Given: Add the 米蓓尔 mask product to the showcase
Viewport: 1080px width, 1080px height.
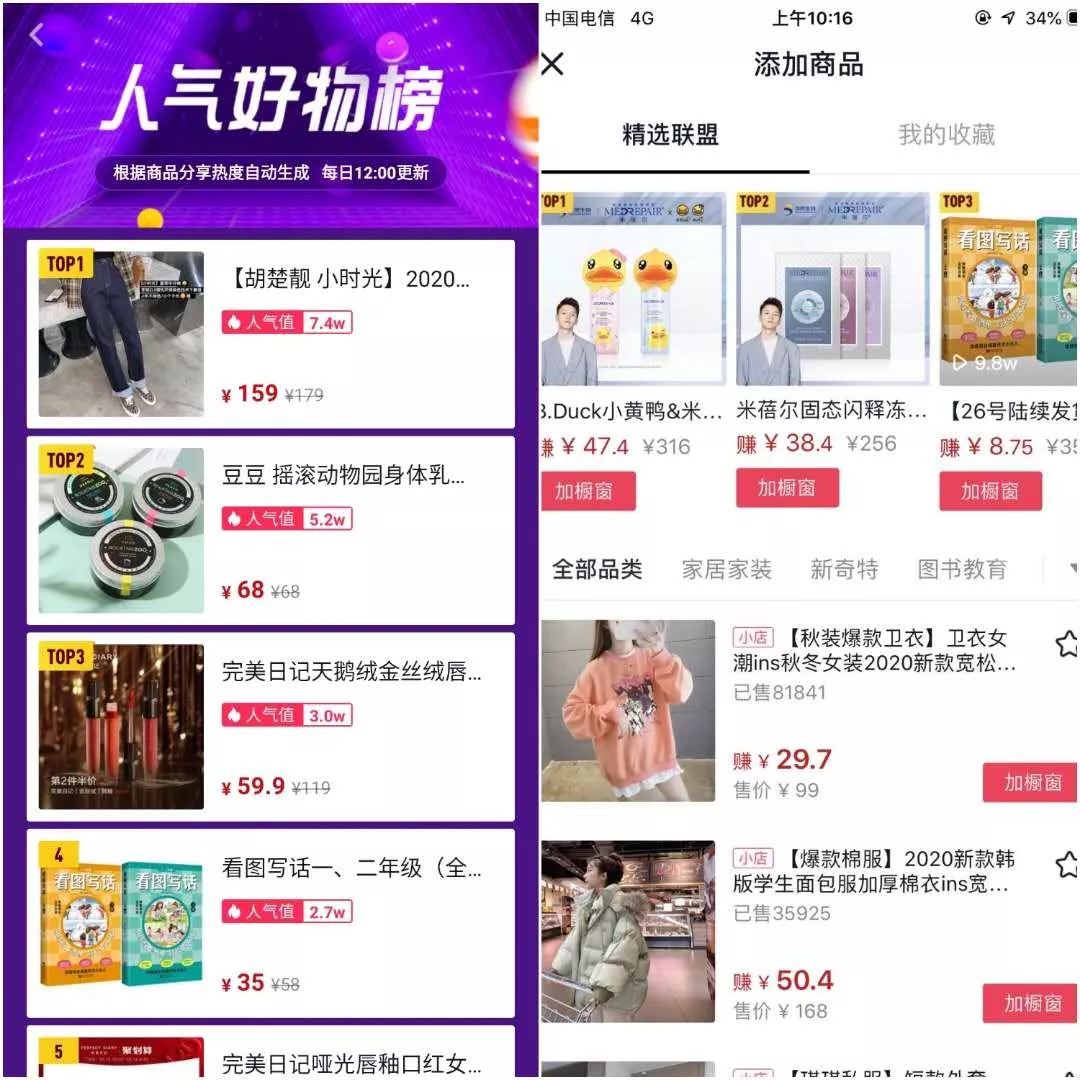Looking at the screenshot, I should point(787,488).
